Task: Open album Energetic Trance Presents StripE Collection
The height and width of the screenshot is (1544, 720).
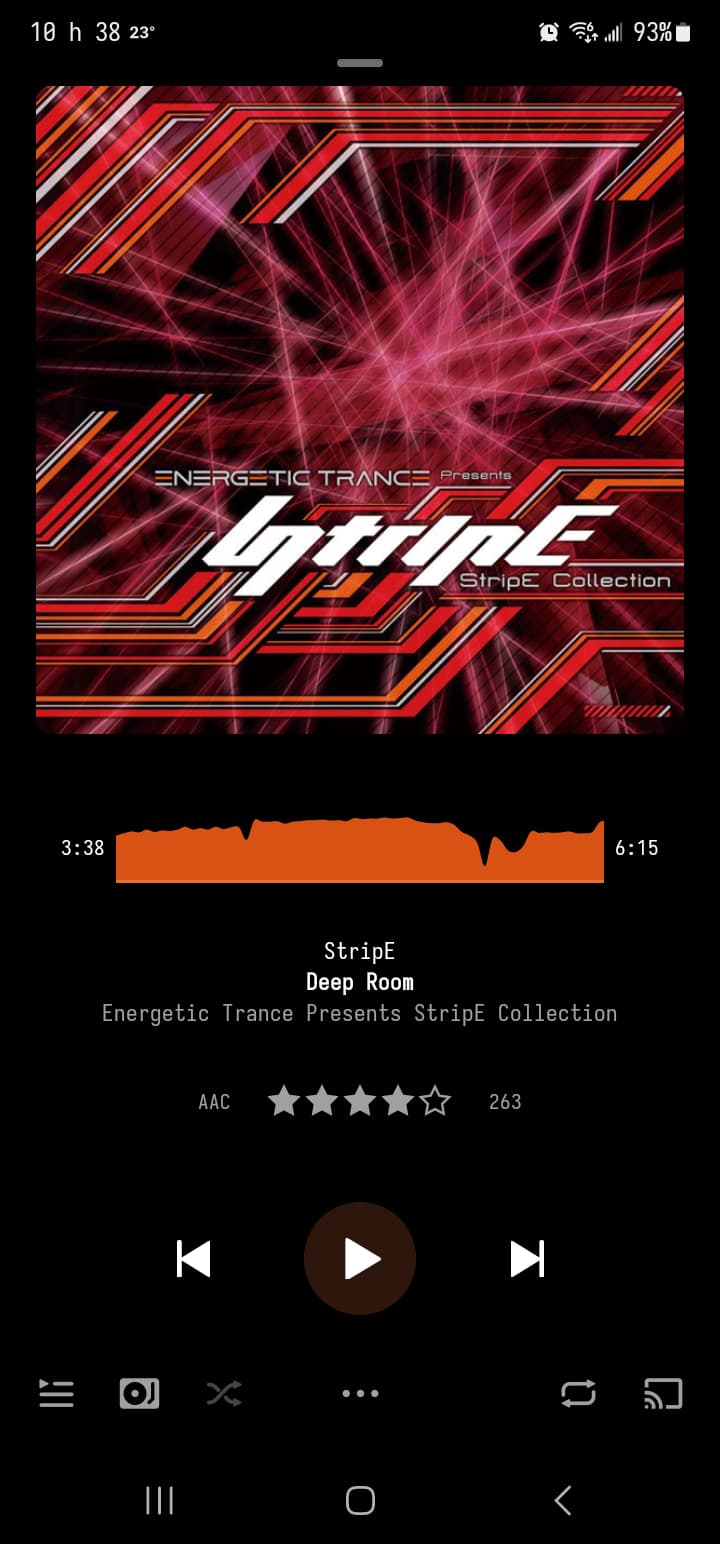Action: pyautogui.click(x=359, y=1013)
